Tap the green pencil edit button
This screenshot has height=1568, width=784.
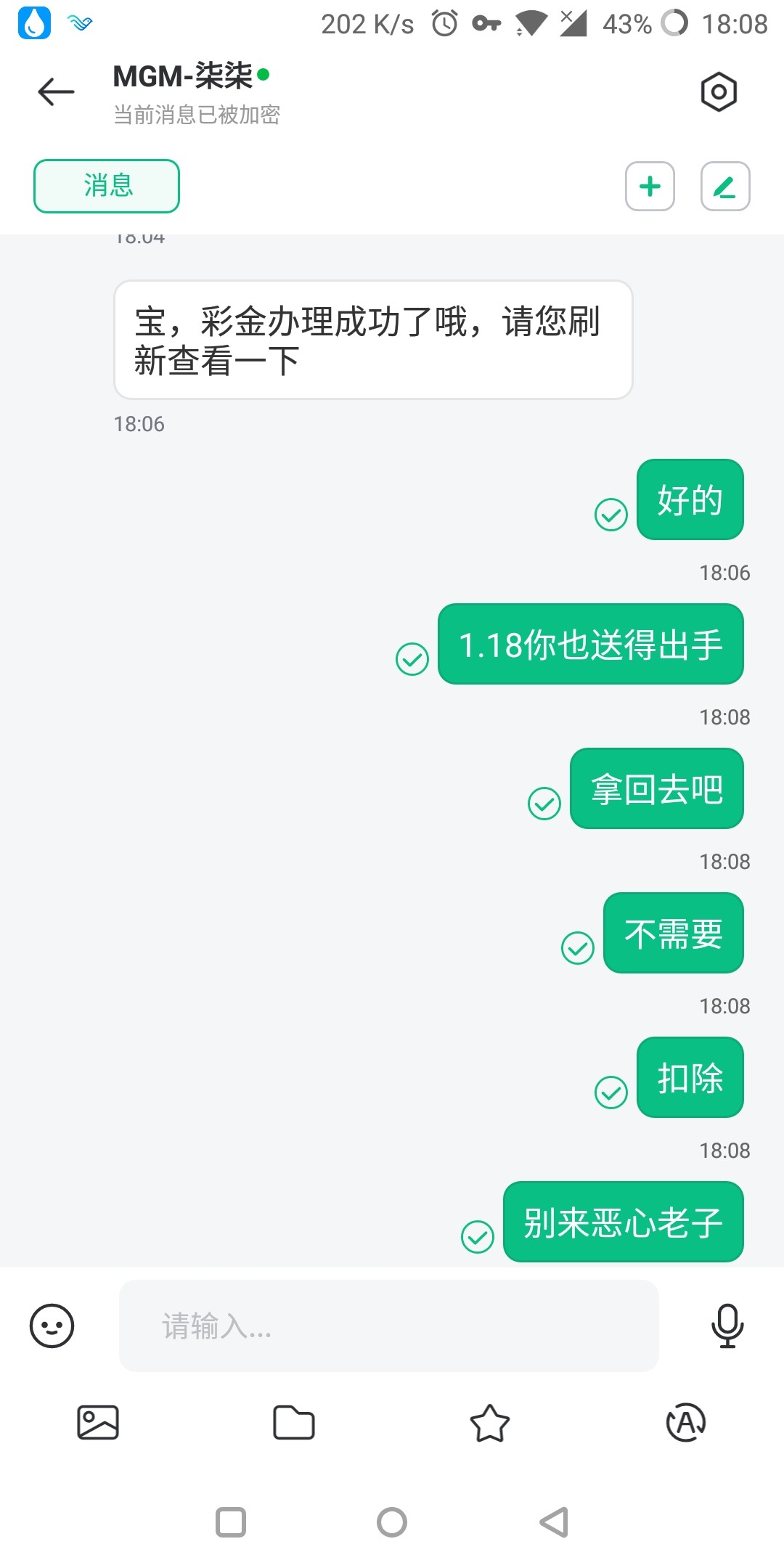pyautogui.click(x=724, y=187)
